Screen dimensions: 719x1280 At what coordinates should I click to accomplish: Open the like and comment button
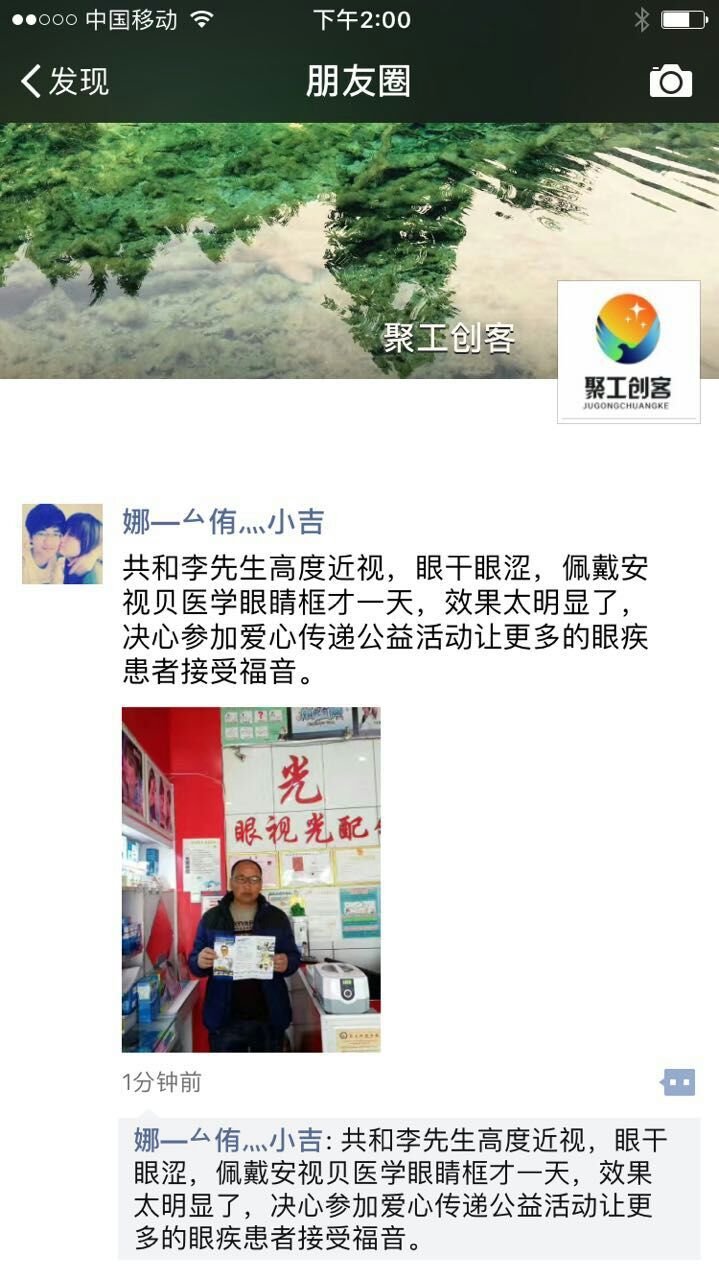pyautogui.click(x=678, y=1082)
